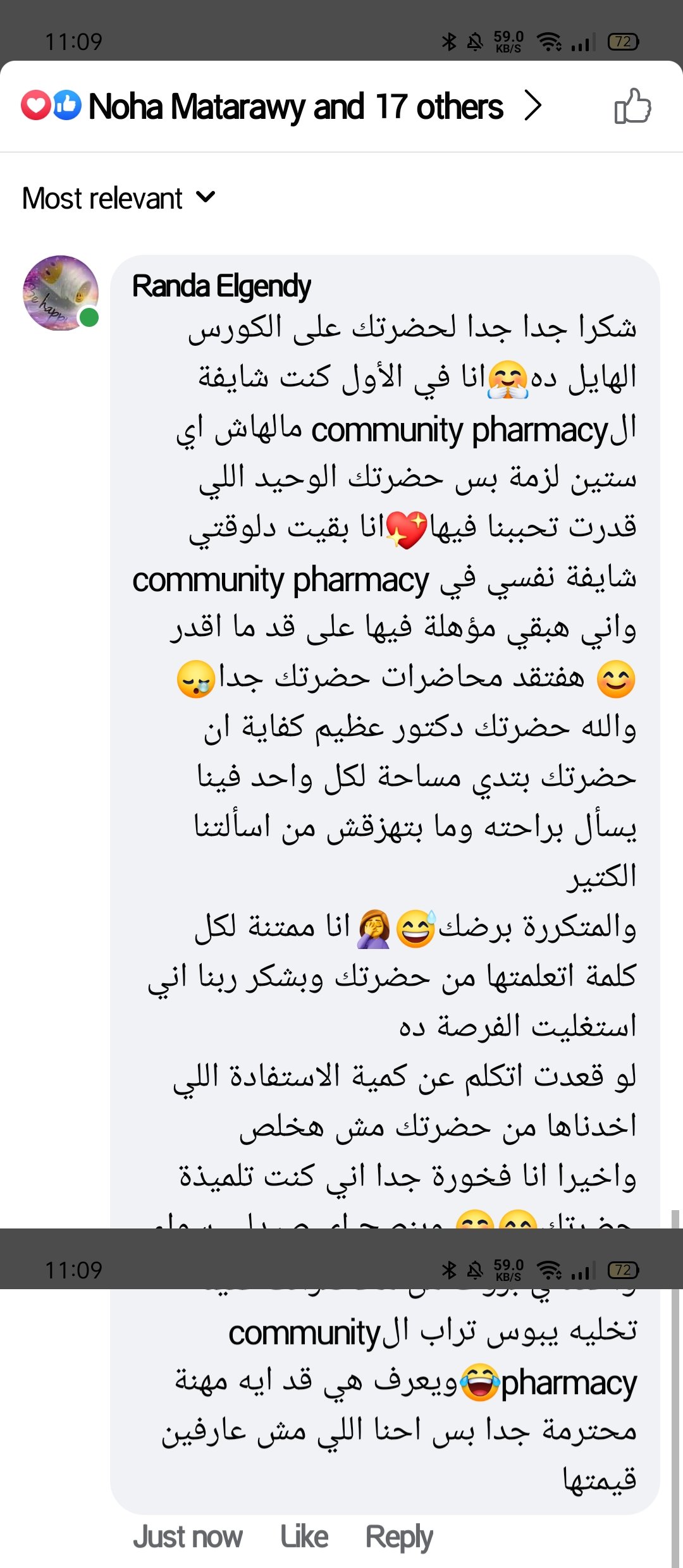Viewport: 683px width, 1568px height.
Task: Like Randa Elgendy's comment
Action: 304,1537
